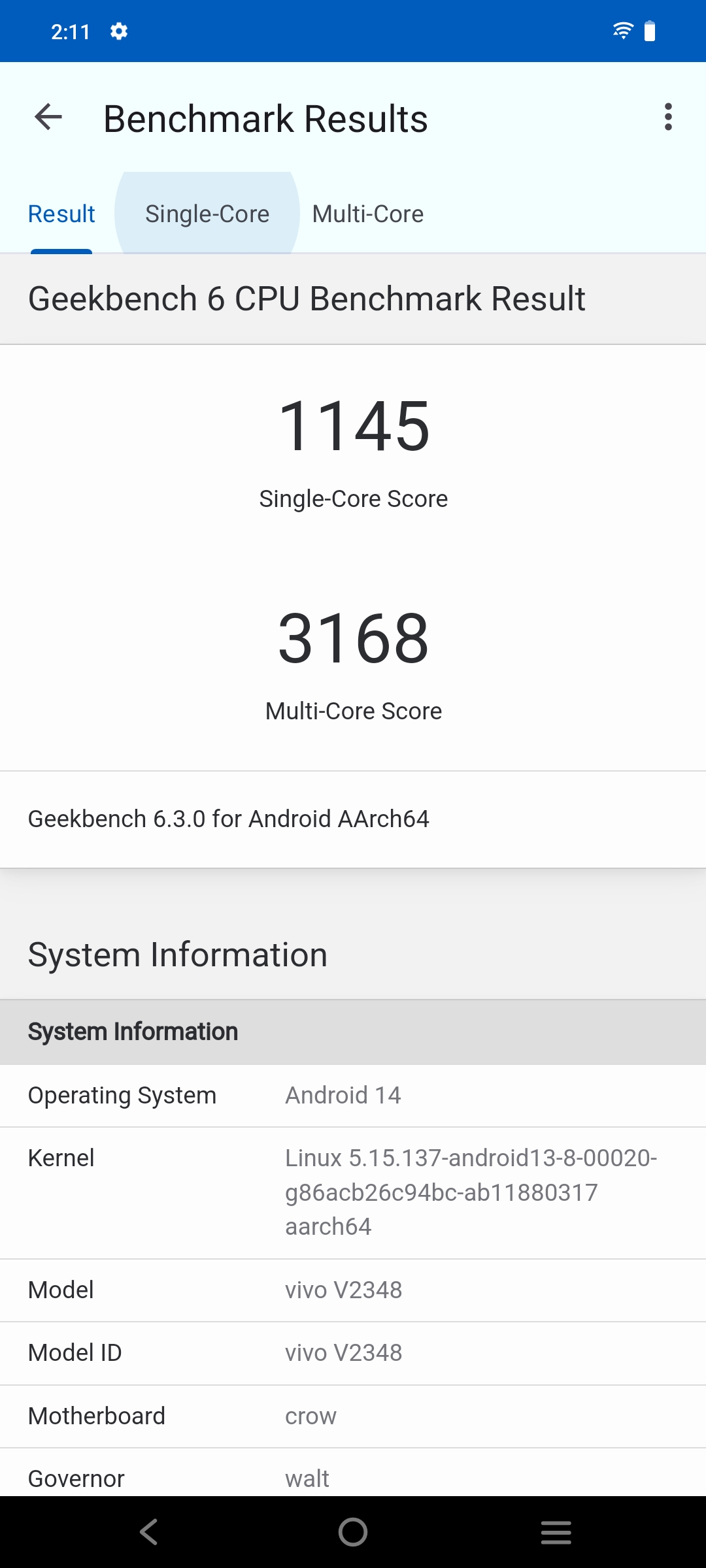Open recent apps from navigation bar
The height and width of the screenshot is (1568, 706).
click(556, 1532)
